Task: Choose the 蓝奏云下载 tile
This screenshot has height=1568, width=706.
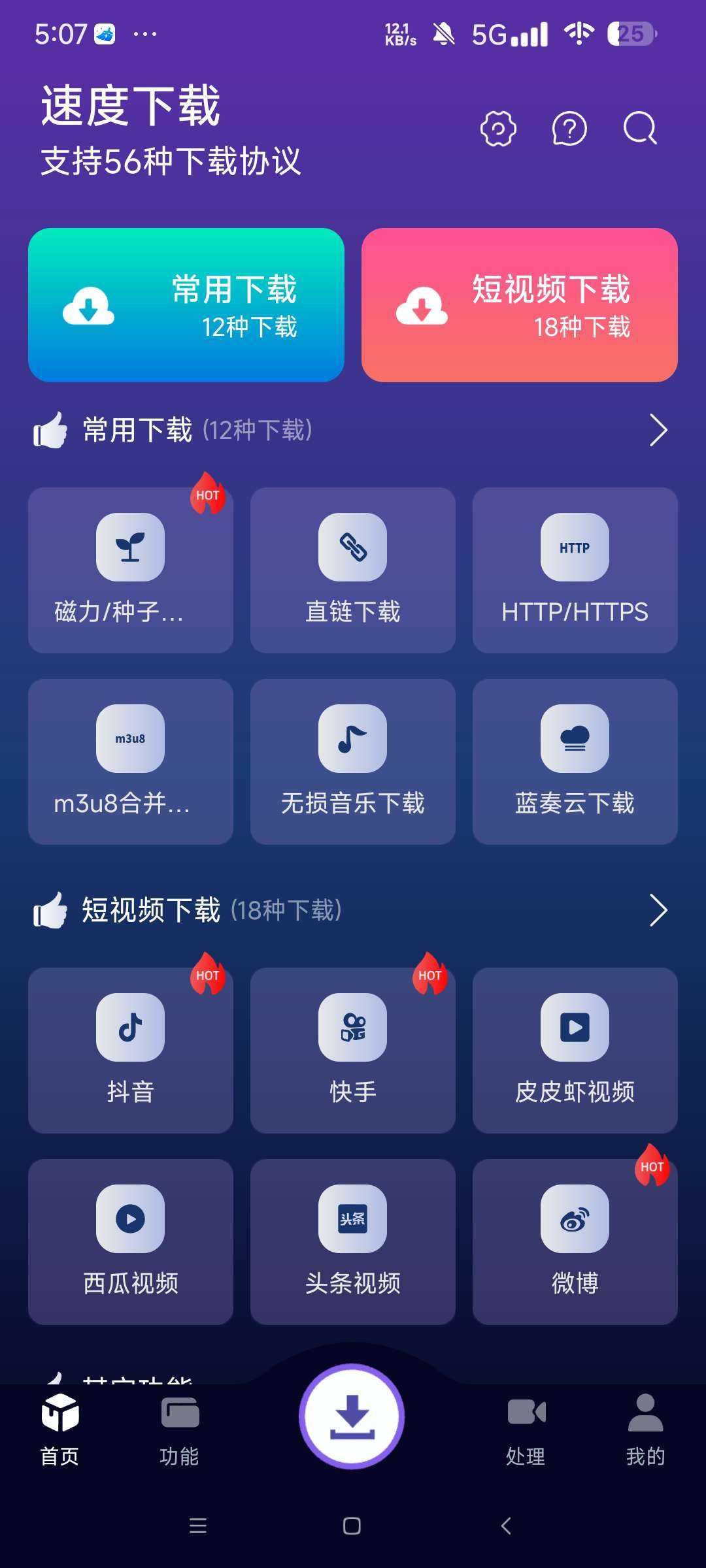Action: (x=575, y=761)
